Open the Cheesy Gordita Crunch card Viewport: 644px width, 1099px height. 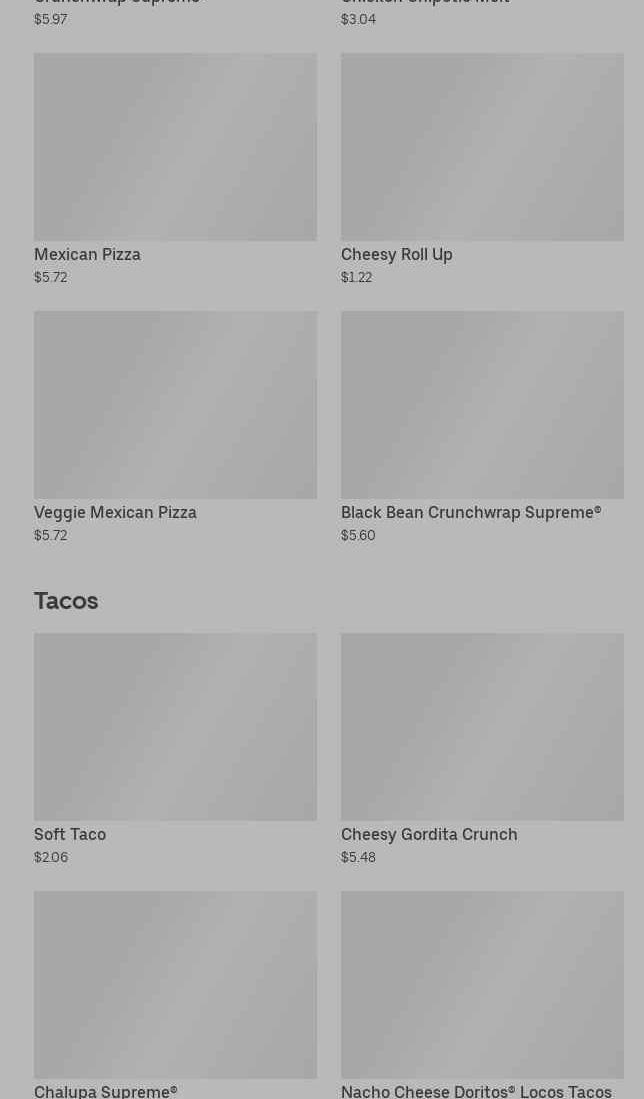(482, 749)
